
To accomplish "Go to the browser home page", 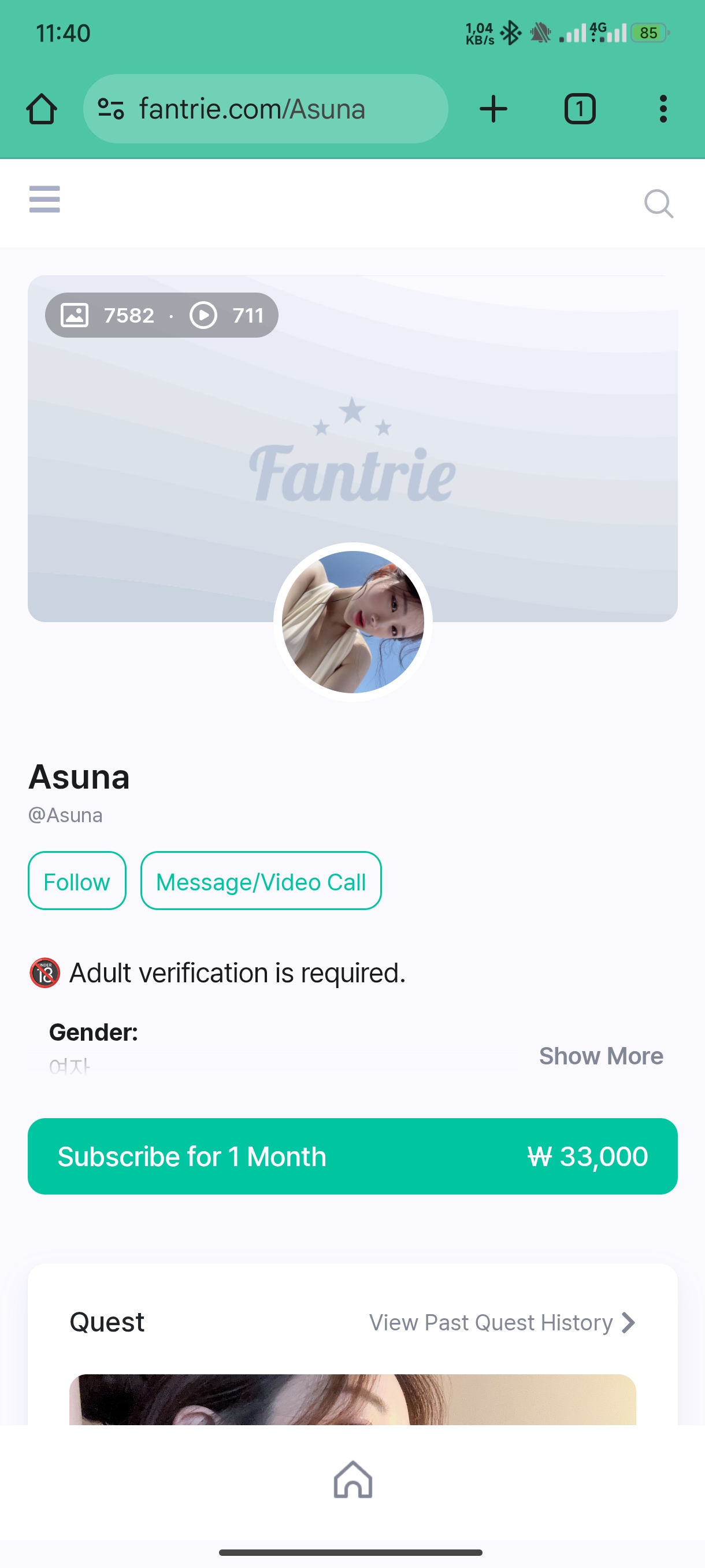I will click(42, 110).
